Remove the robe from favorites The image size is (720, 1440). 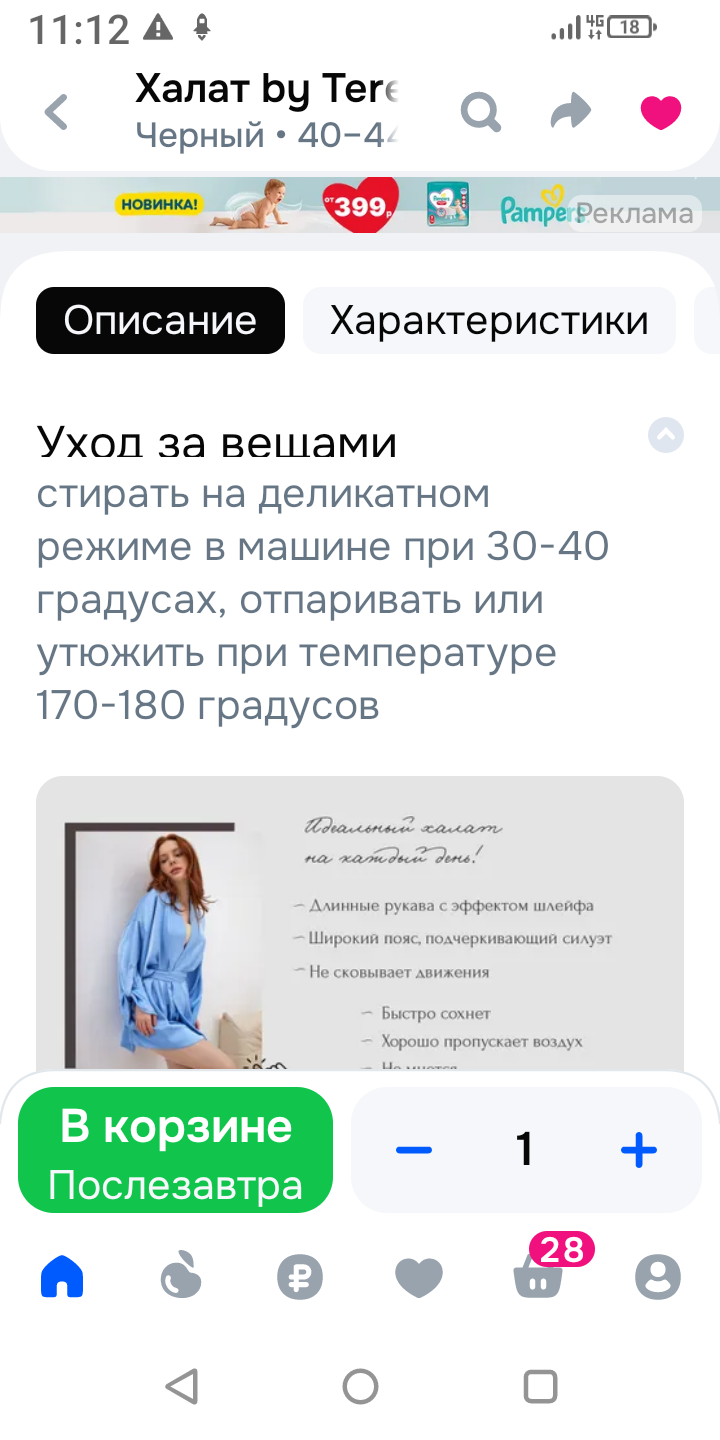[661, 112]
